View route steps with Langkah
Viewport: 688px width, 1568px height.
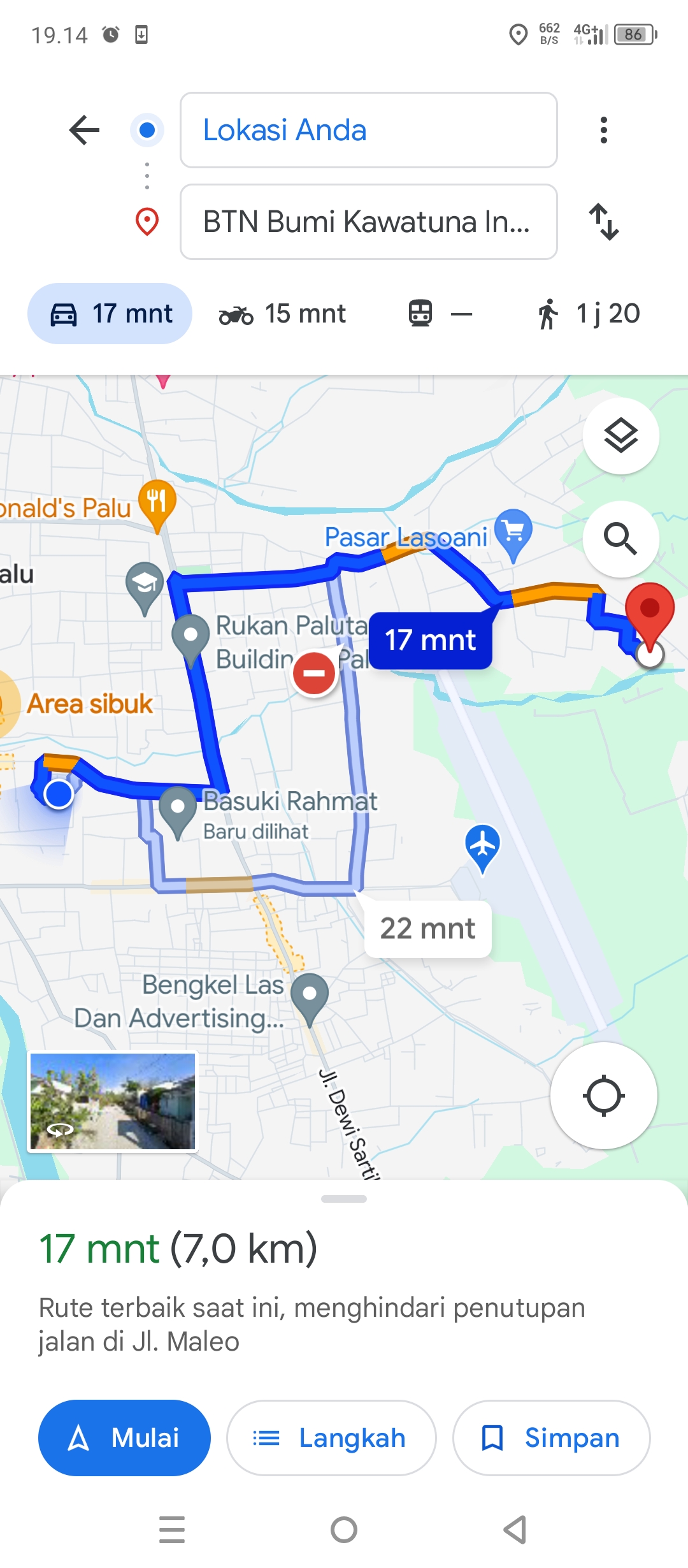tap(331, 1438)
